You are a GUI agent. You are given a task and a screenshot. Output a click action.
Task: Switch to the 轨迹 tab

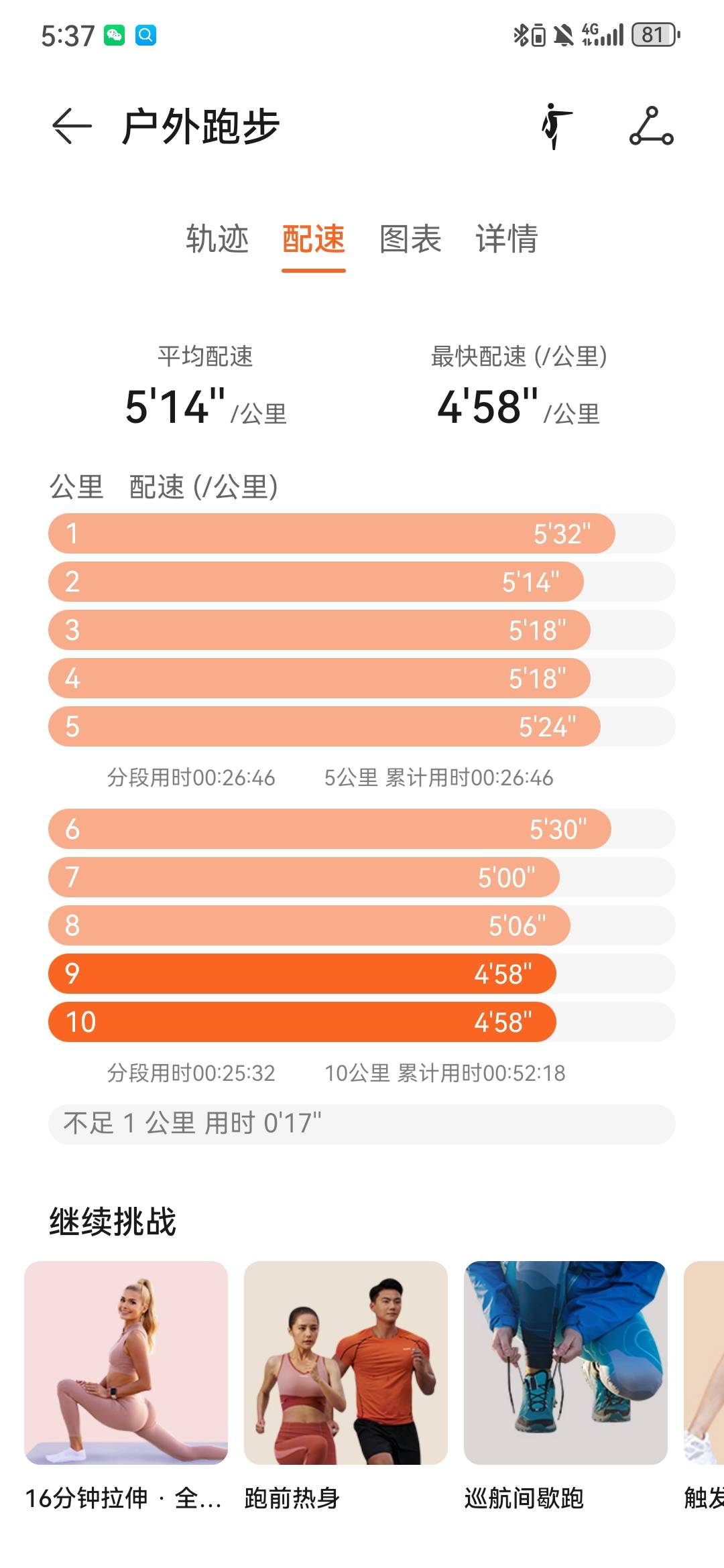click(217, 239)
